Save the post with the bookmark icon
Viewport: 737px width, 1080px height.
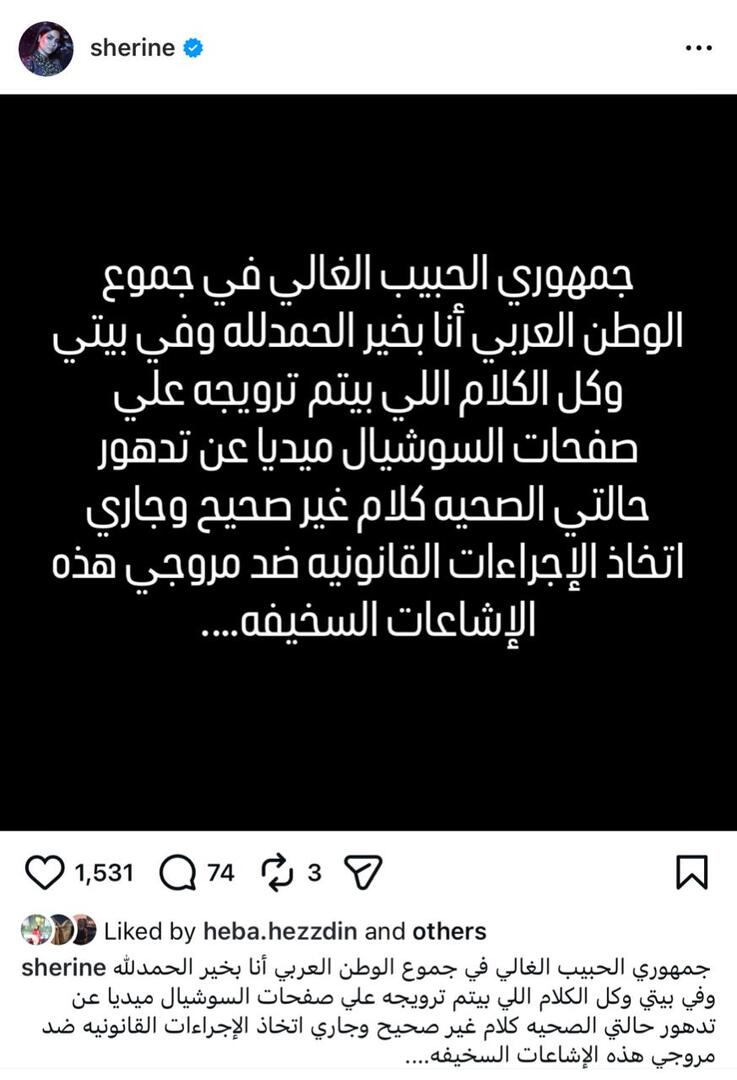tap(692, 873)
